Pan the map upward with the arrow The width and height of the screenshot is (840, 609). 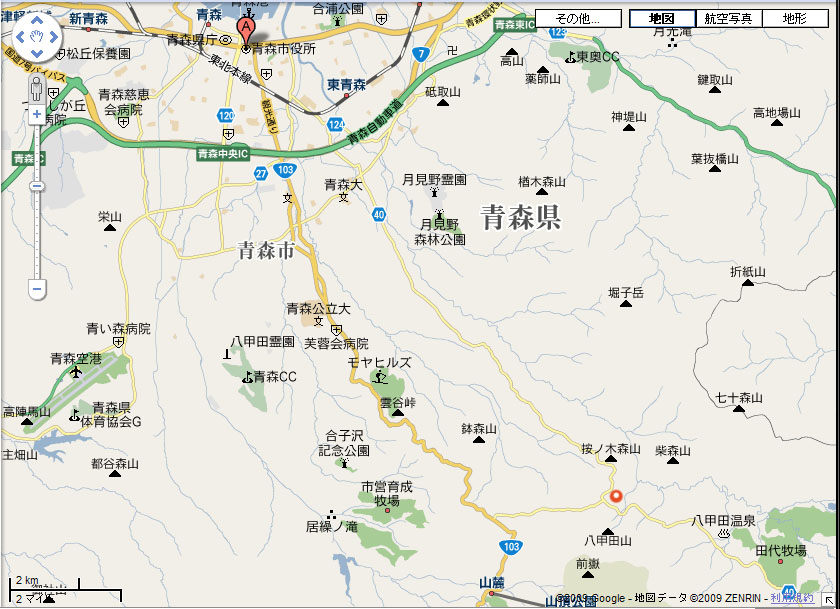[36, 22]
